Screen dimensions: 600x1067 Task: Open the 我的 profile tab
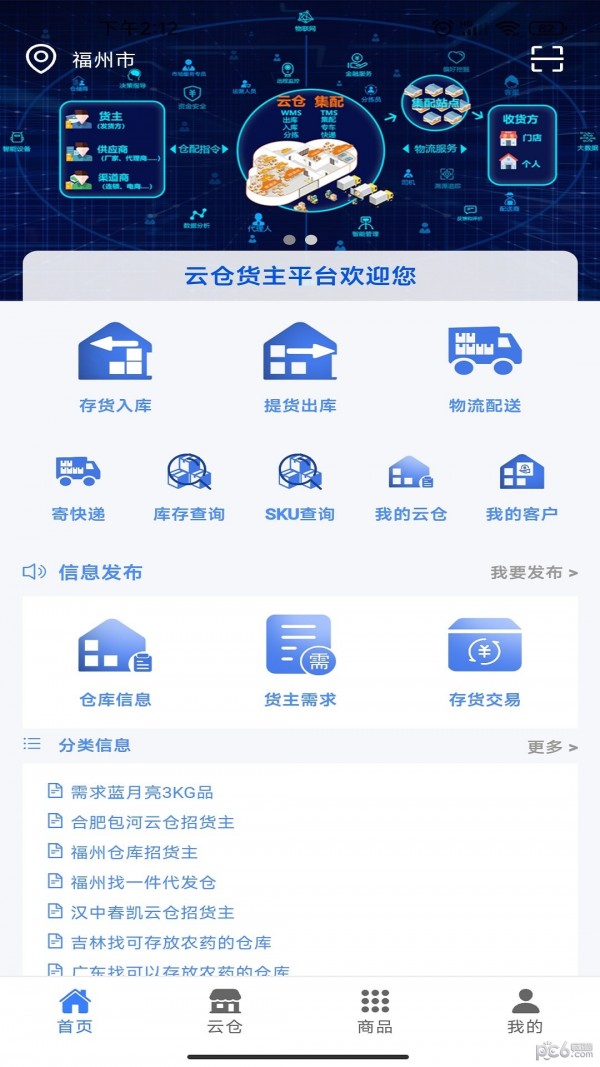(x=525, y=1011)
